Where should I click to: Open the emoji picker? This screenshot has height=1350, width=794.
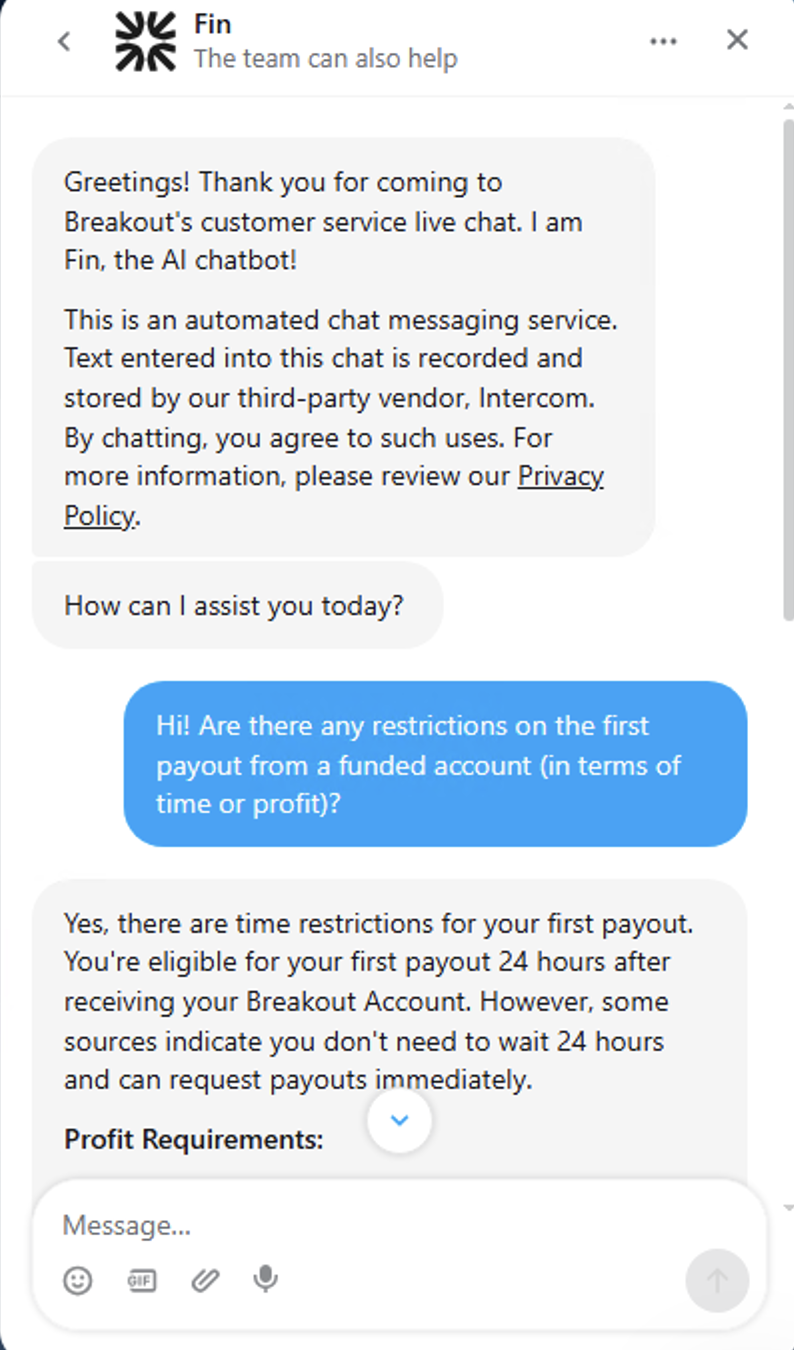coord(78,1280)
